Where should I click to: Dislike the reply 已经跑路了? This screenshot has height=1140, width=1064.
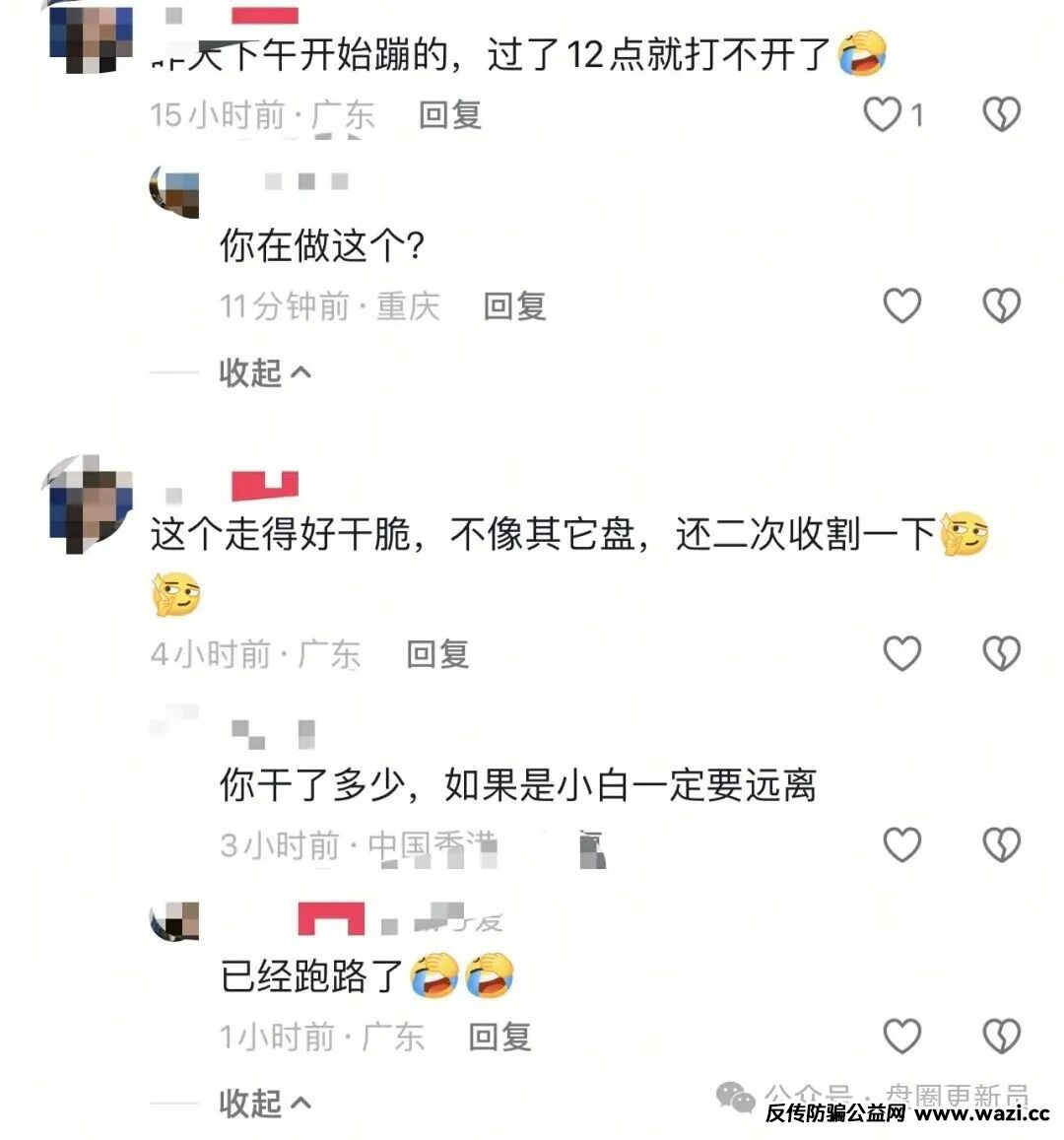click(1001, 1036)
